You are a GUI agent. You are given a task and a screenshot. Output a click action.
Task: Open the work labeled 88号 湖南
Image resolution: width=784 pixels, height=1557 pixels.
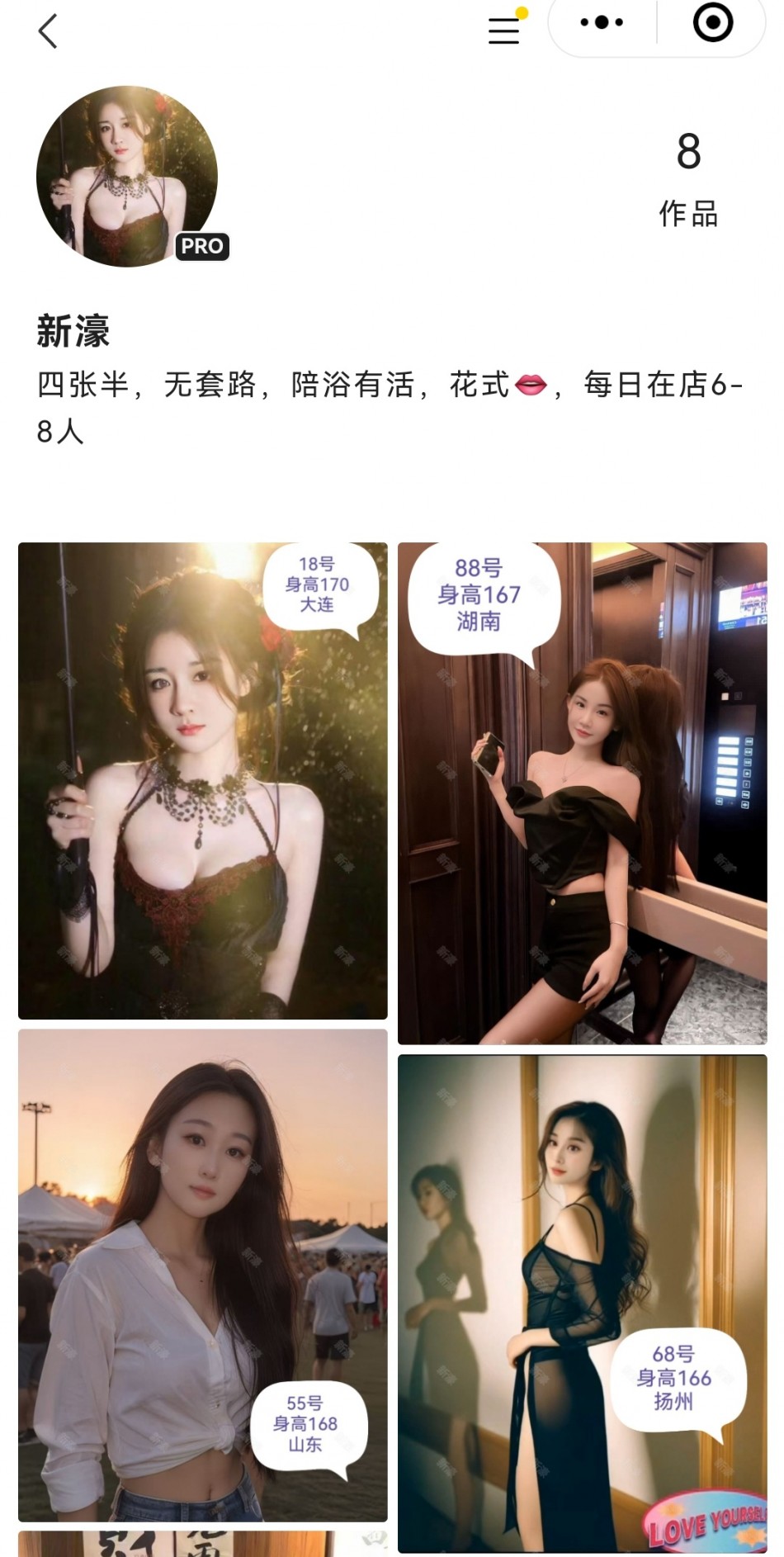(582, 793)
